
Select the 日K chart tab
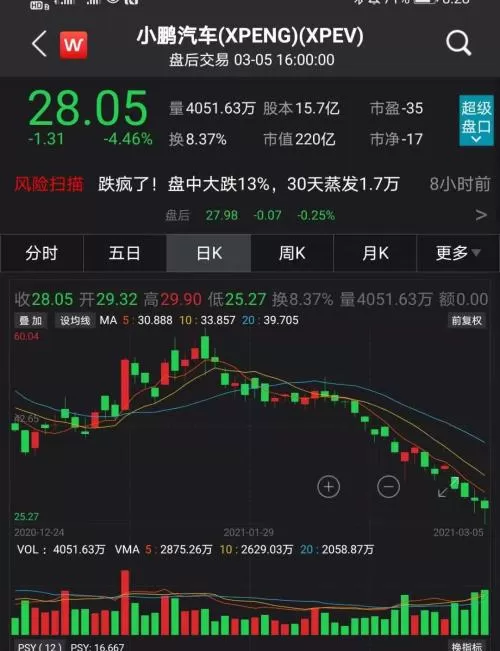[x=209, y=253]
